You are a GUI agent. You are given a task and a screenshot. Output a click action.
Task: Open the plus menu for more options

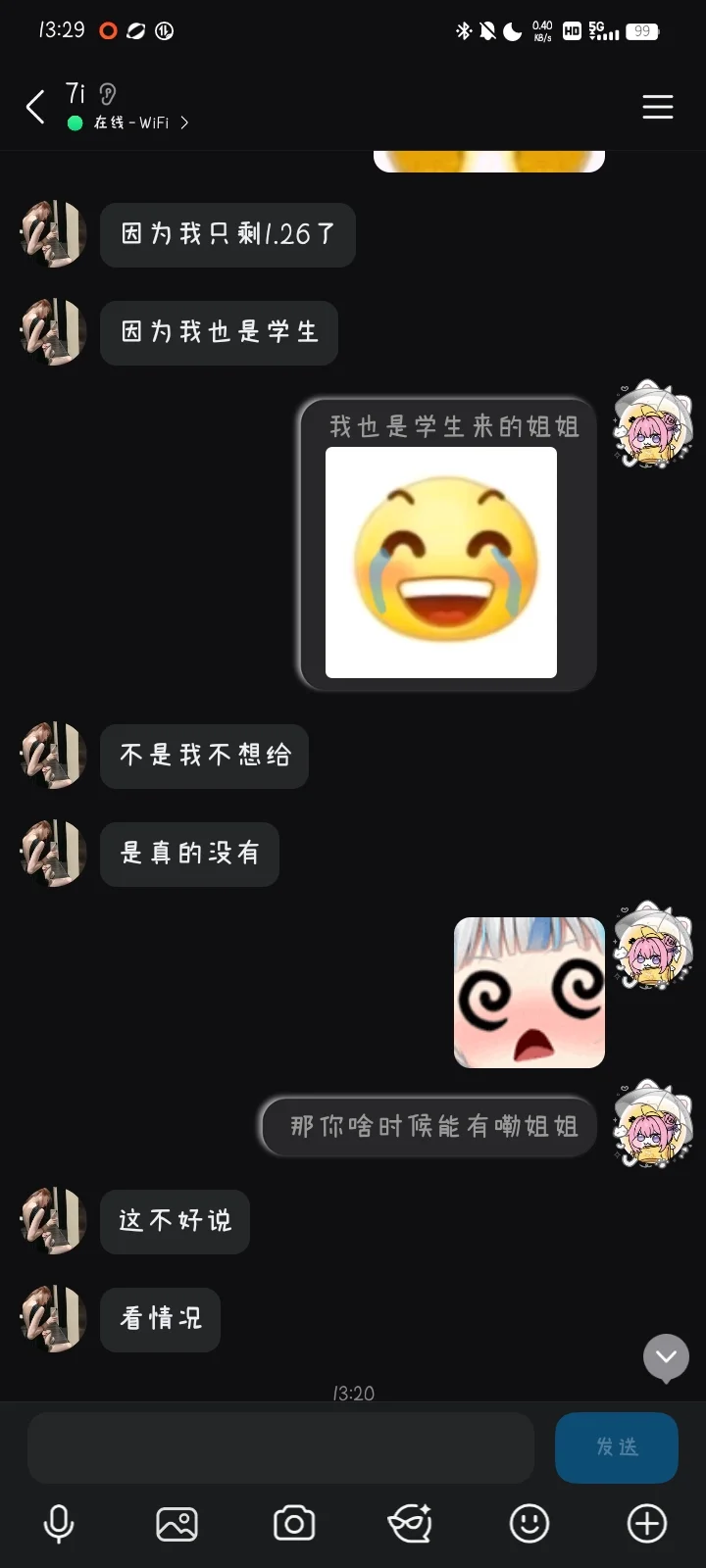647,1524
